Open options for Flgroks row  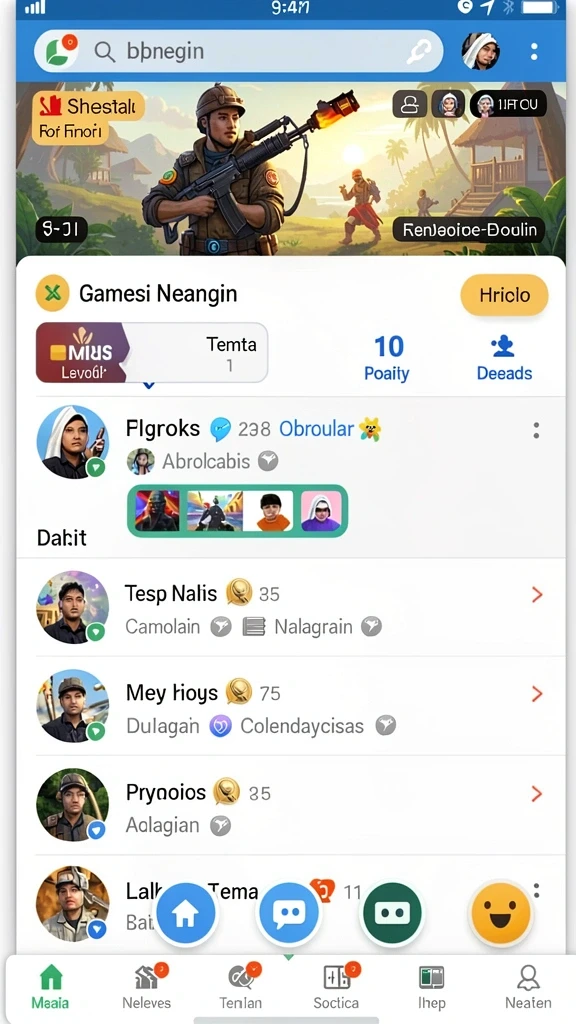[536, 430]
